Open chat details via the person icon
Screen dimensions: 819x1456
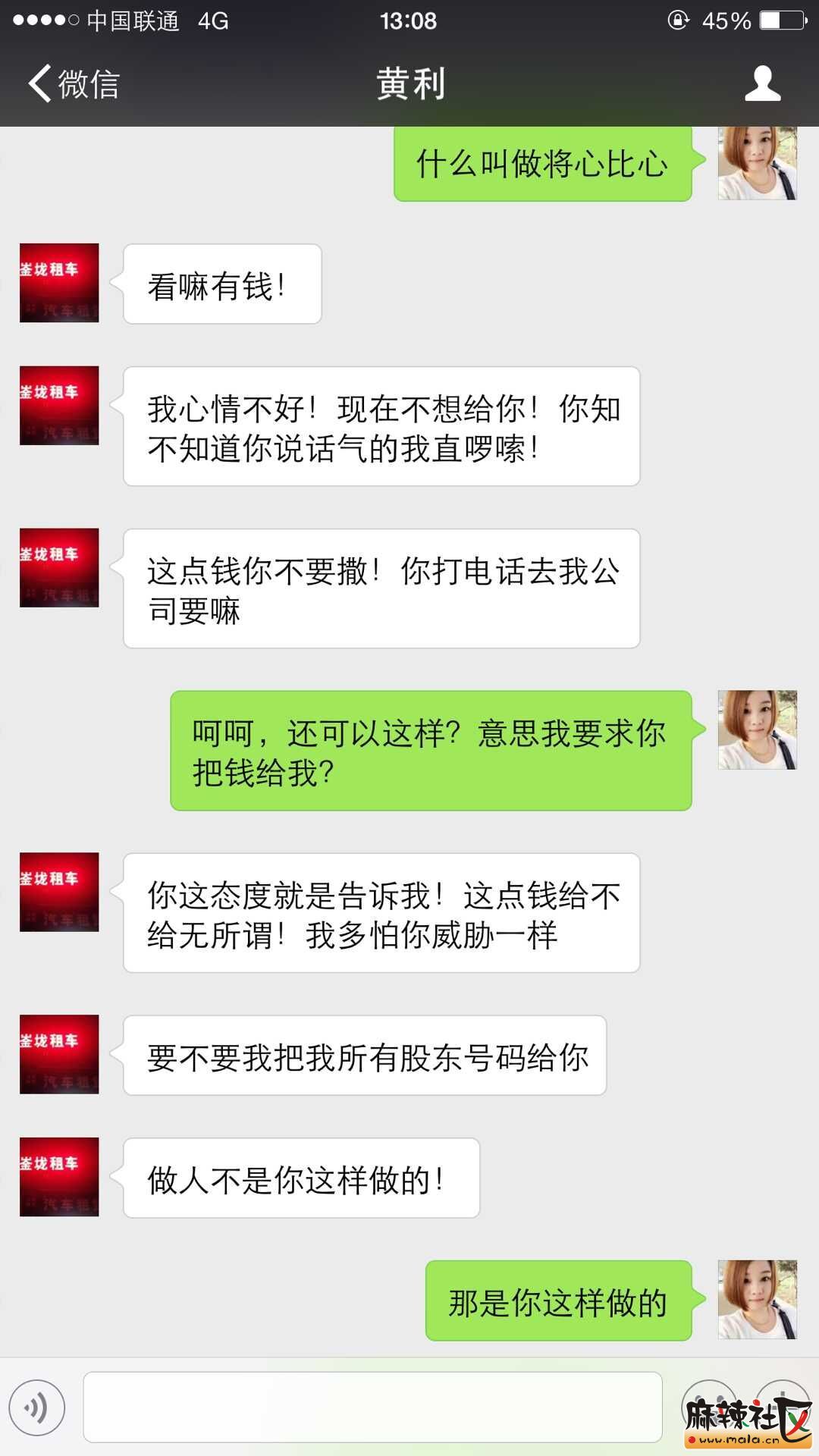(x=762, y=83)
